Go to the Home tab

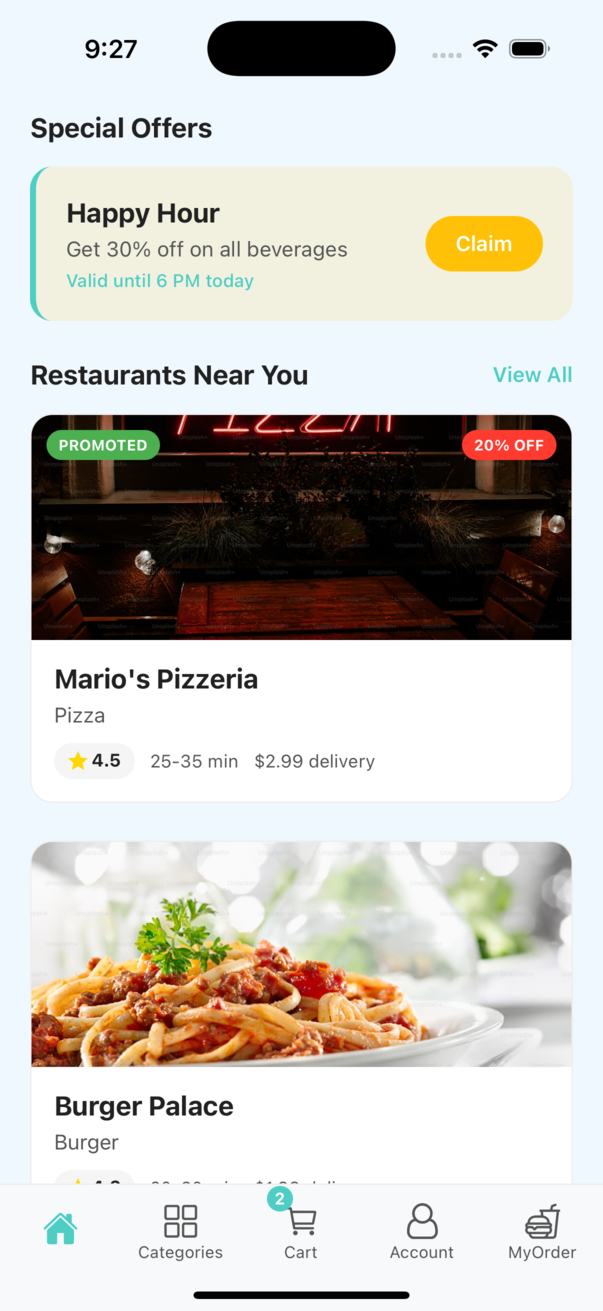tap(60, 1229)
